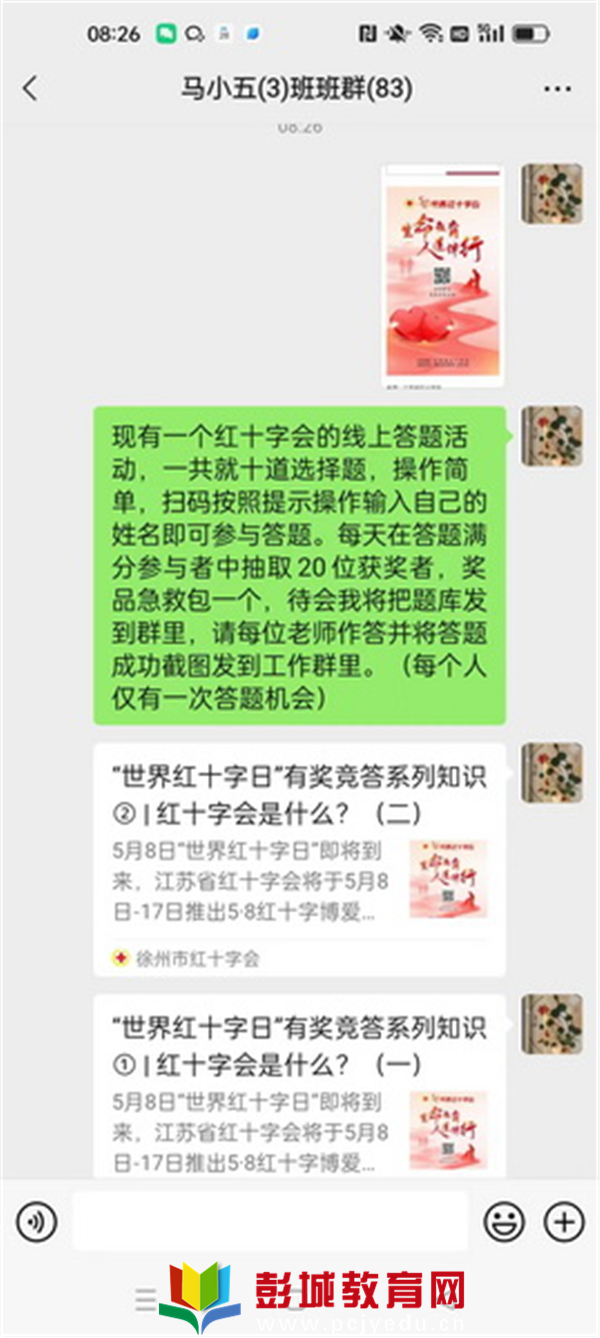Open the emoji picker
Screen dimensions: 600x1338
[504, 1221]
